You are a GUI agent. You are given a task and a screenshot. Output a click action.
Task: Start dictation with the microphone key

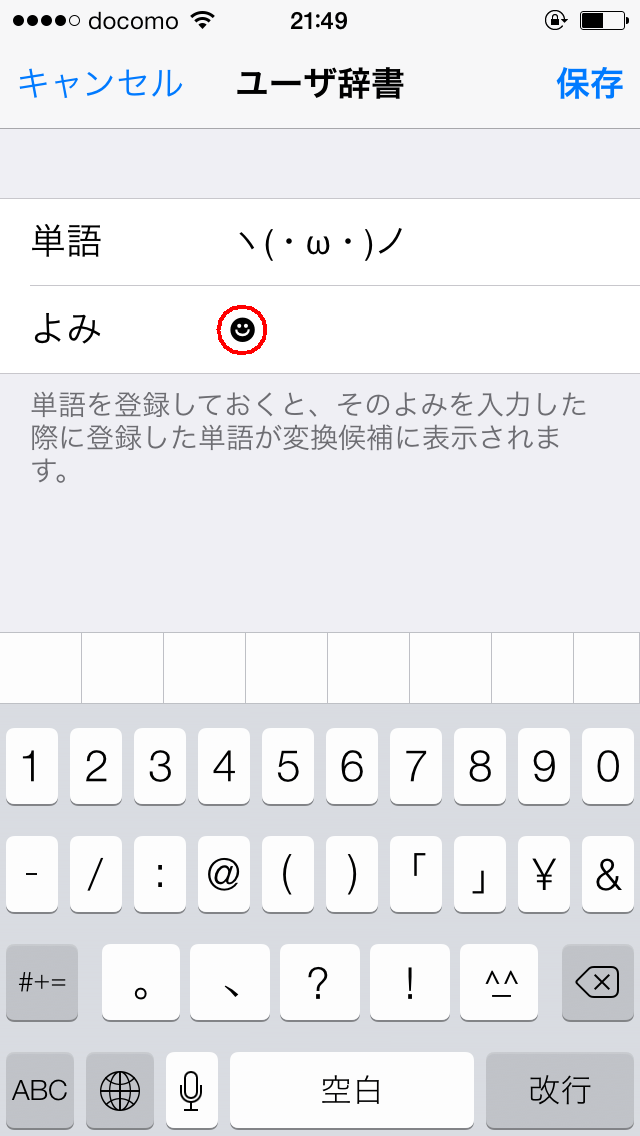(191, 1089)
